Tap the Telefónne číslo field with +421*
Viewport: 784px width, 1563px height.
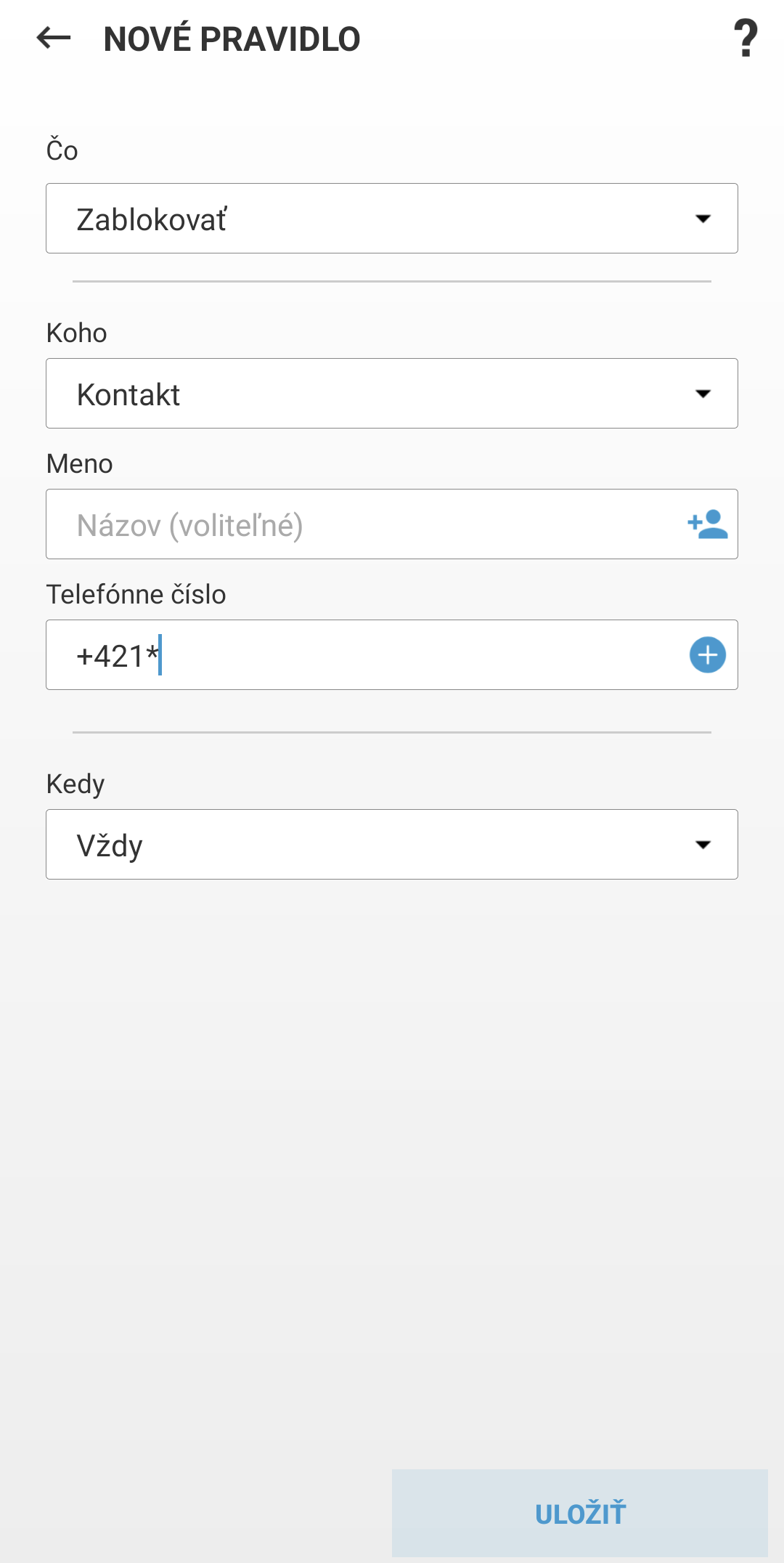356,655
